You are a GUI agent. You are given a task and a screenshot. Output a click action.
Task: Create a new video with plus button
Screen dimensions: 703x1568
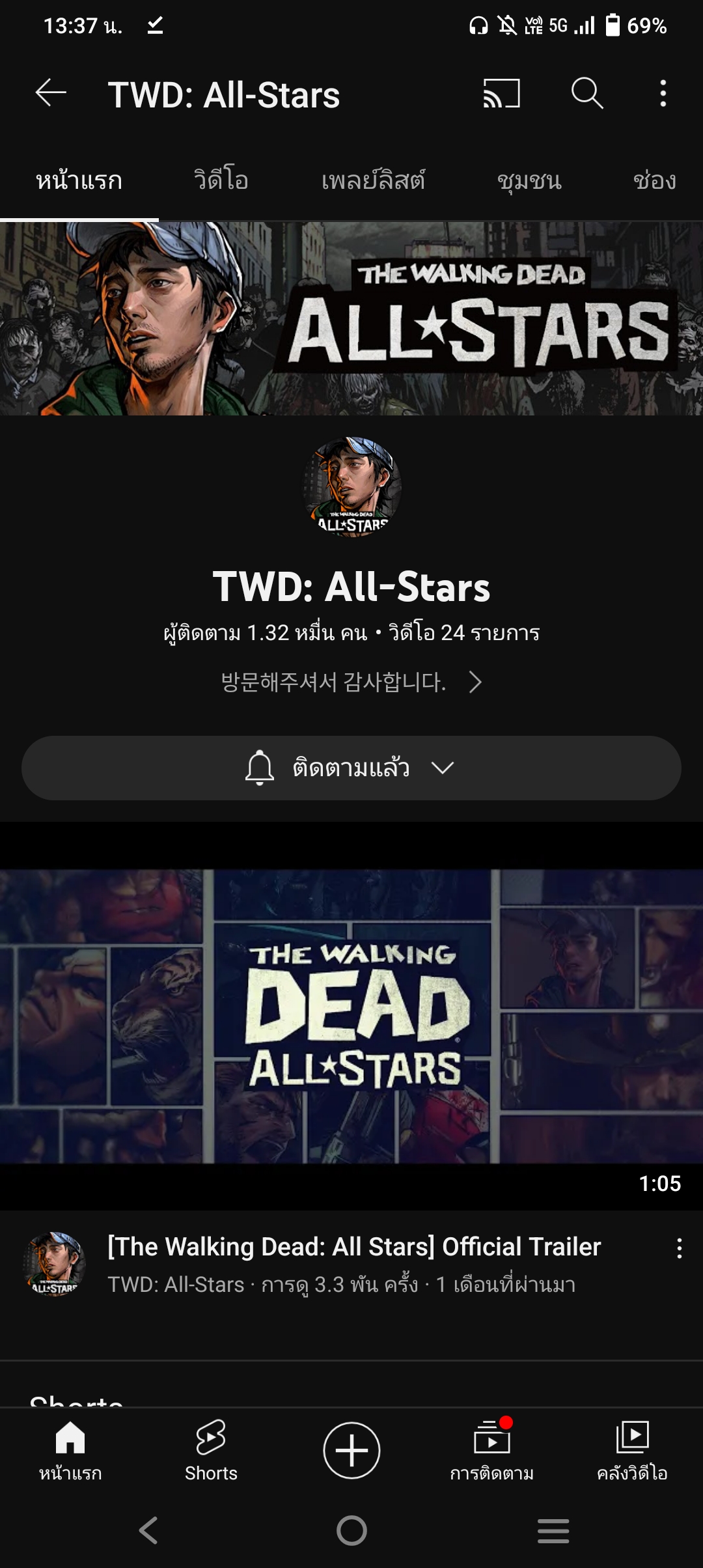pos(351,1450)
